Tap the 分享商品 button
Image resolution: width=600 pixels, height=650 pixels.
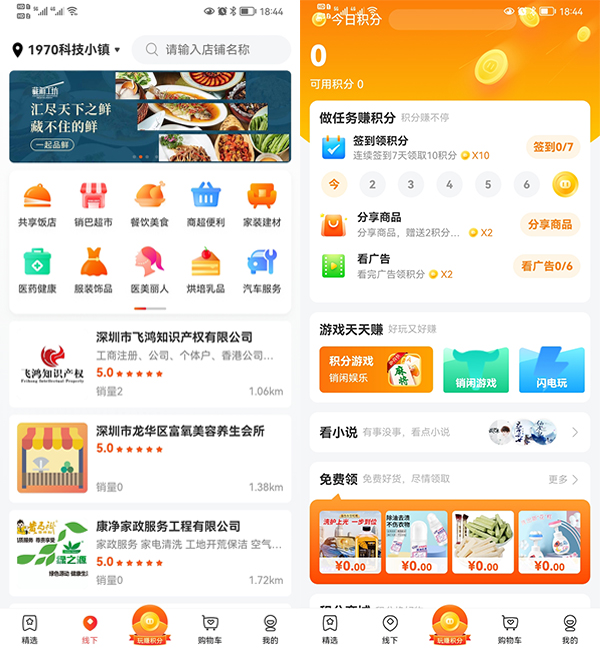550,224
